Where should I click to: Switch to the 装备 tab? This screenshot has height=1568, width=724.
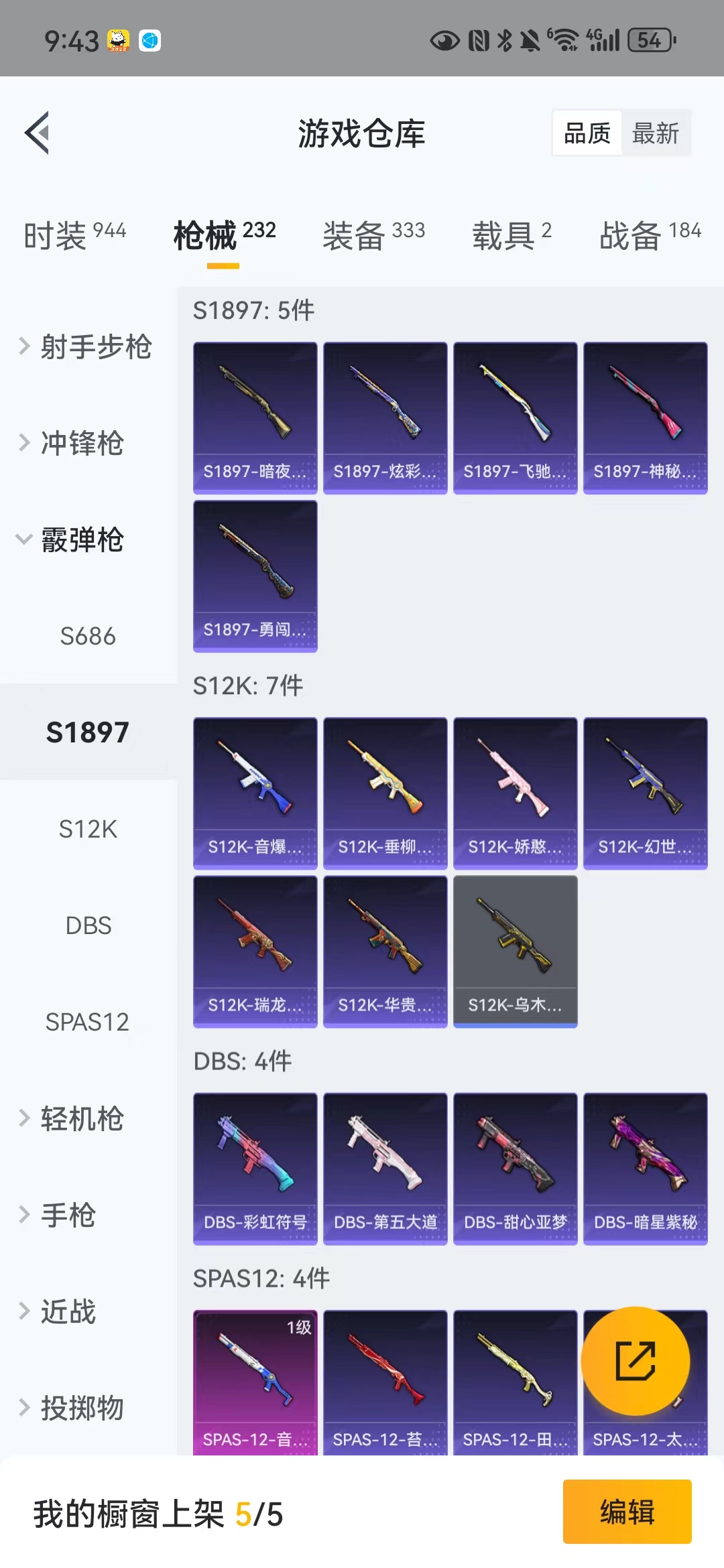(373, 235)
